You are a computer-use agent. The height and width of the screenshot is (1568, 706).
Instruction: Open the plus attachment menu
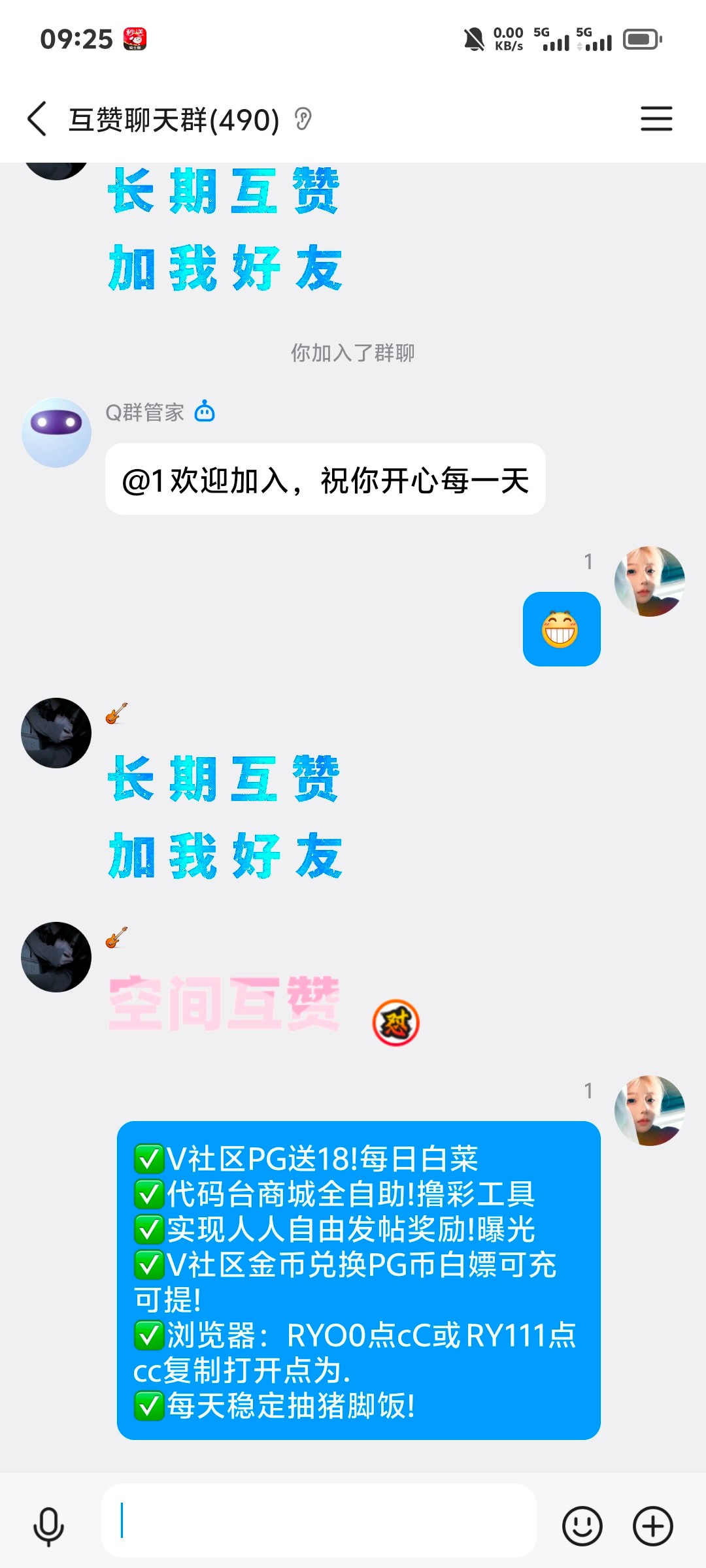(x=652, y=1526)
